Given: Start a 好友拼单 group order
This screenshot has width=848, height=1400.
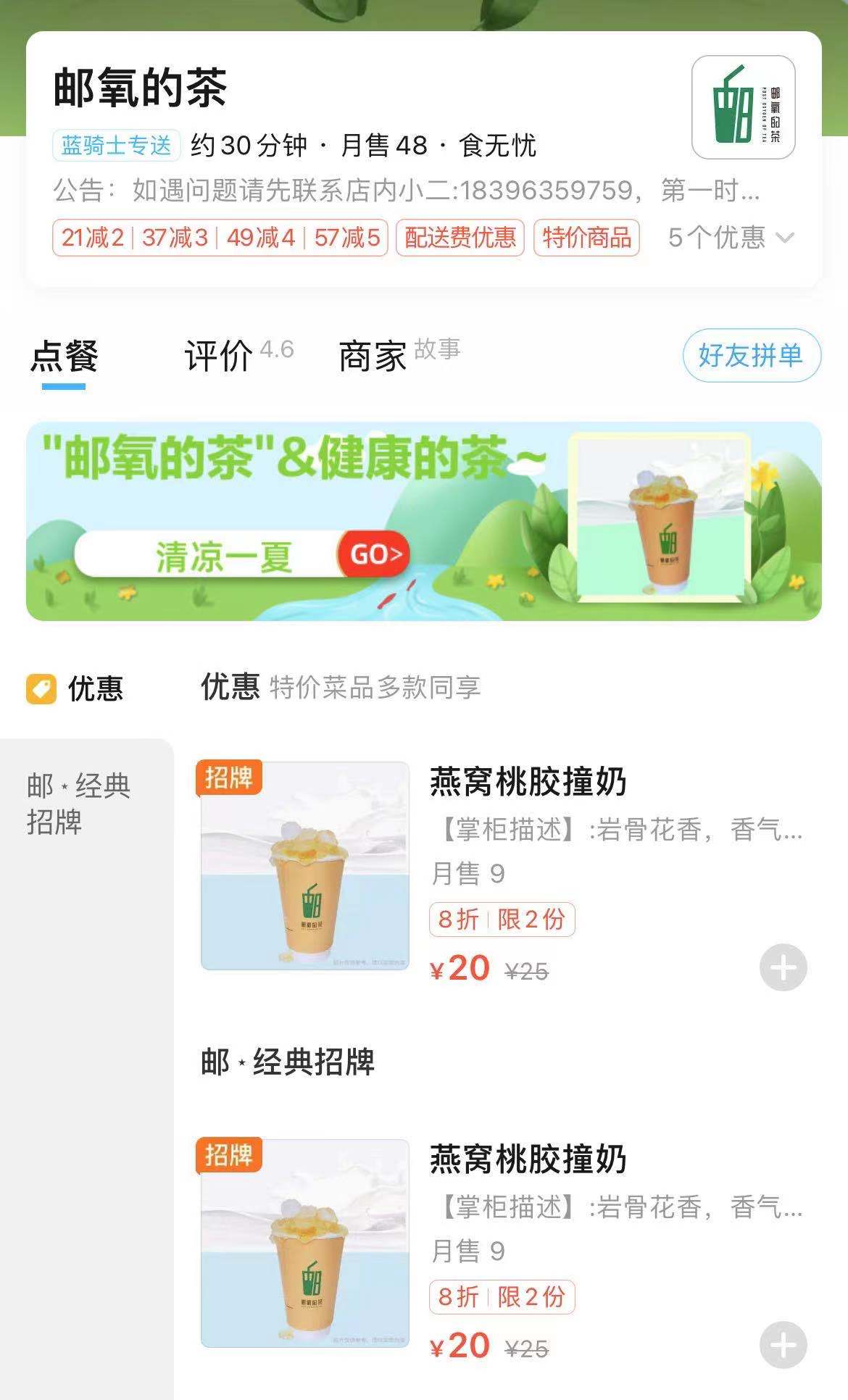Looking at the screenshot, I should tap(751, 355).
